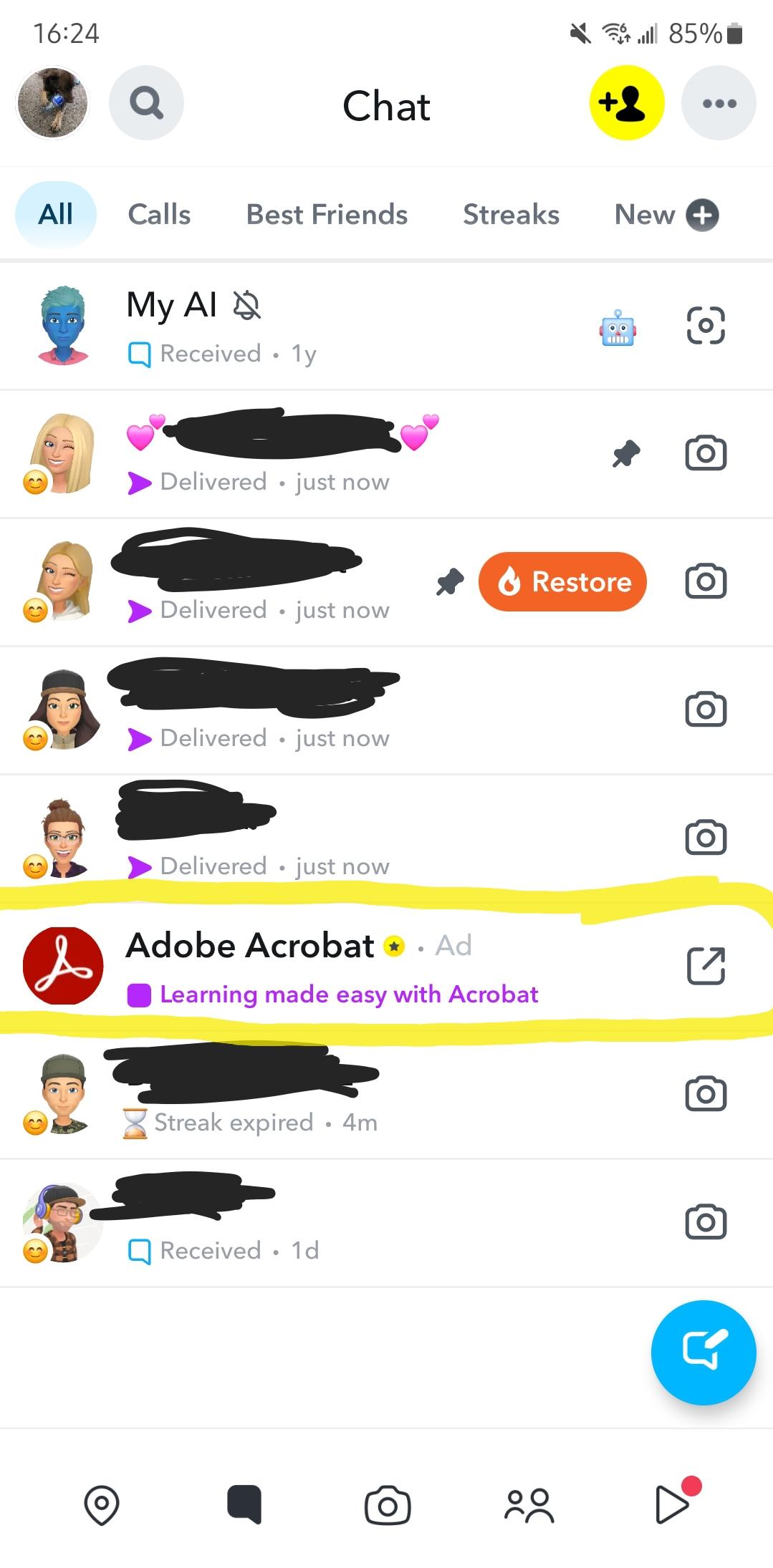Start a new chat with blue compose button

point(703,1352)
